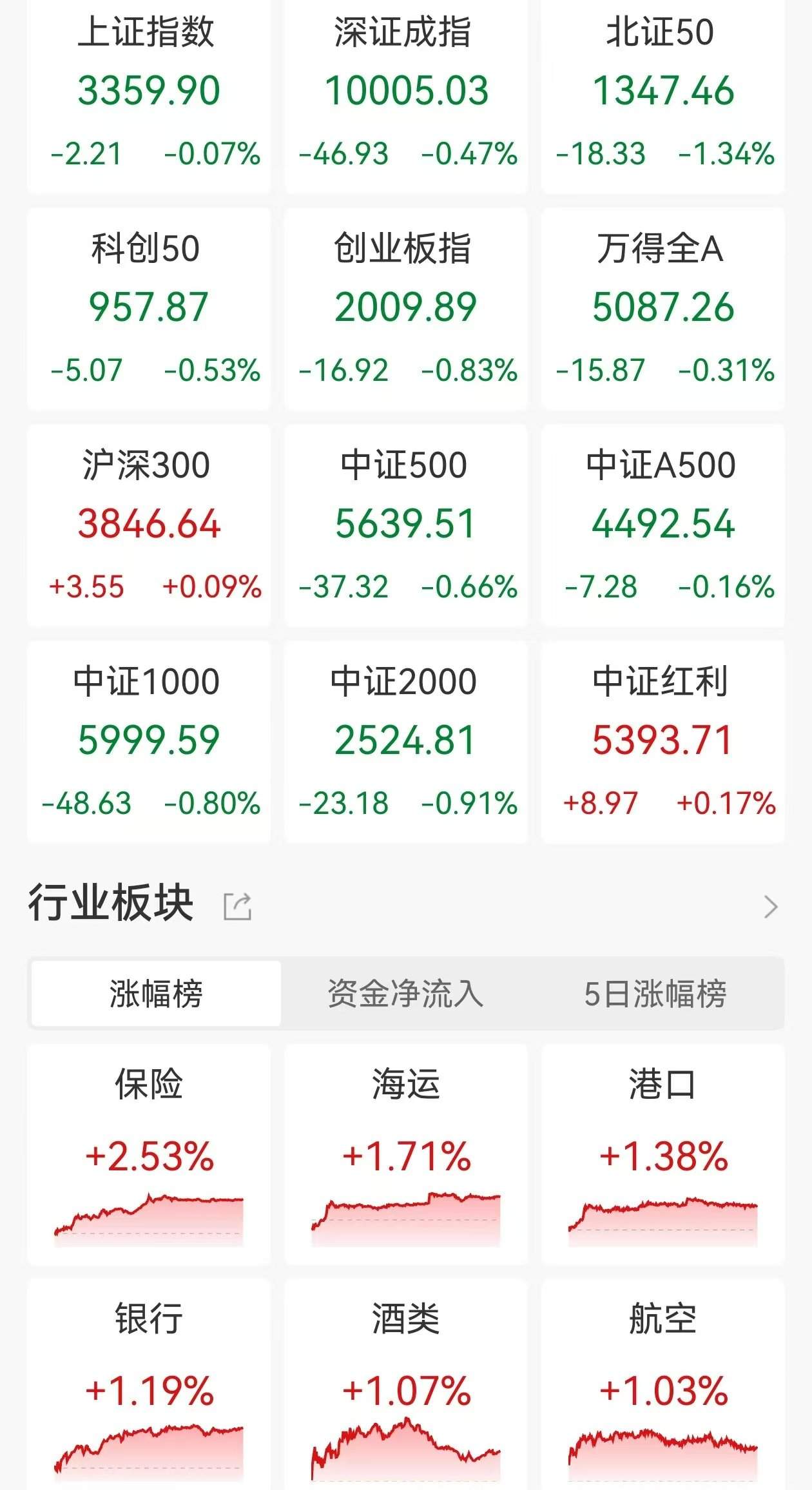
Task: Select the 涨幅榜 tab
Action: click(156, 993)
